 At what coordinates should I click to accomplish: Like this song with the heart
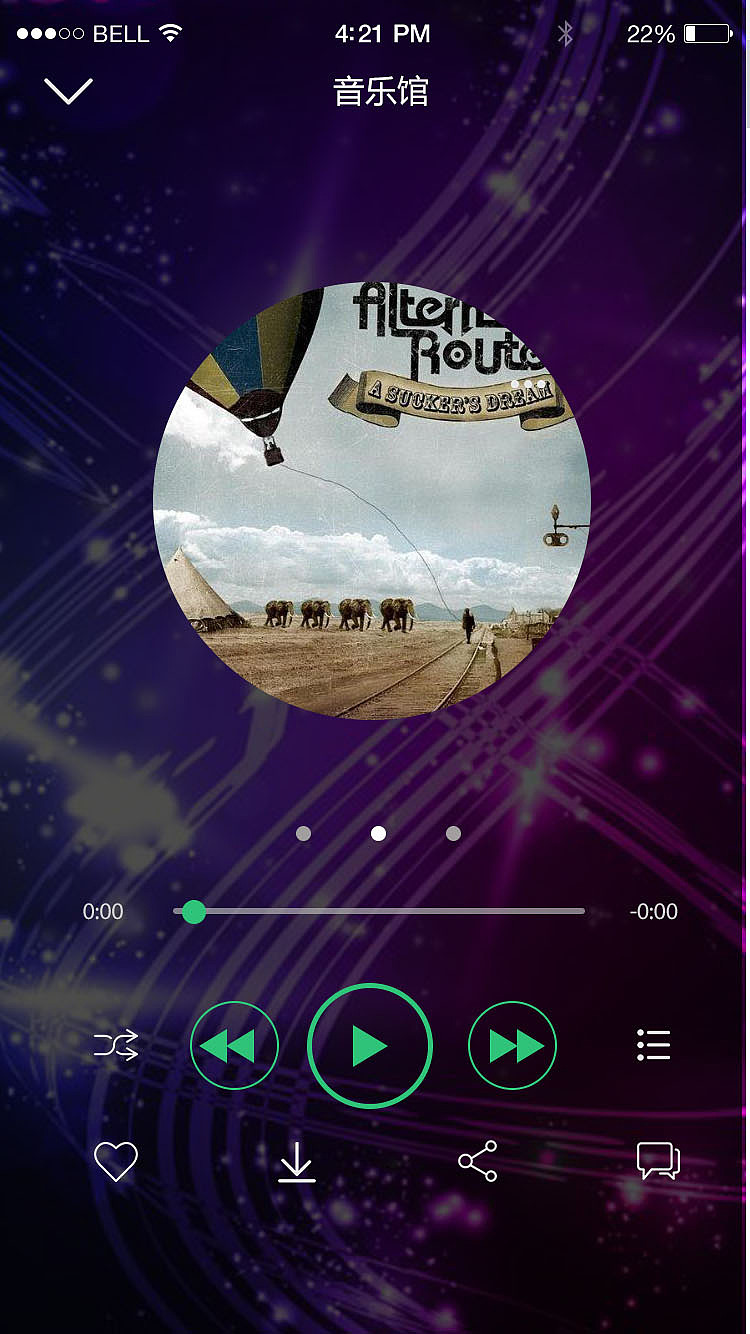[115, 1161]
